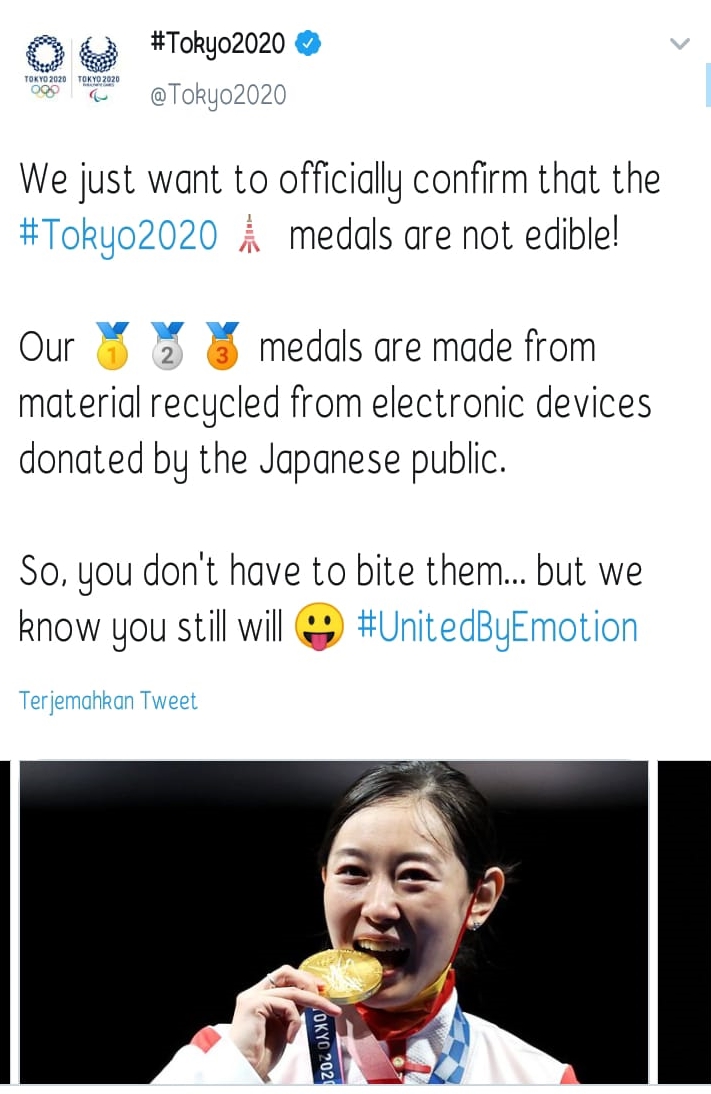Open the Tokyo2020 profile avatar
This screenshot has width=711, height=1094.
coord(71,67)
